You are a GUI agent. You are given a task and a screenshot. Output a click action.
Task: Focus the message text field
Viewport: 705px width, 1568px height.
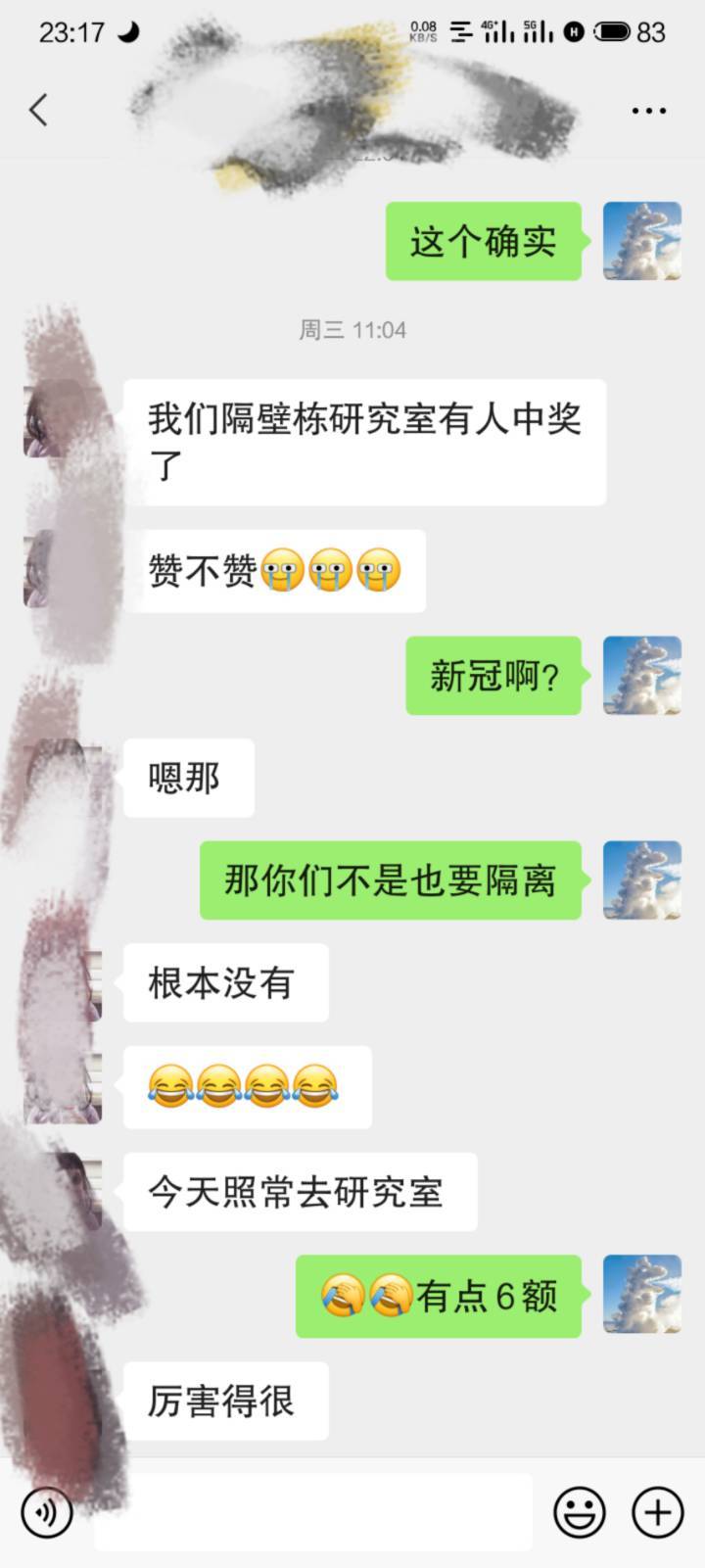[x=313, y=1512]
